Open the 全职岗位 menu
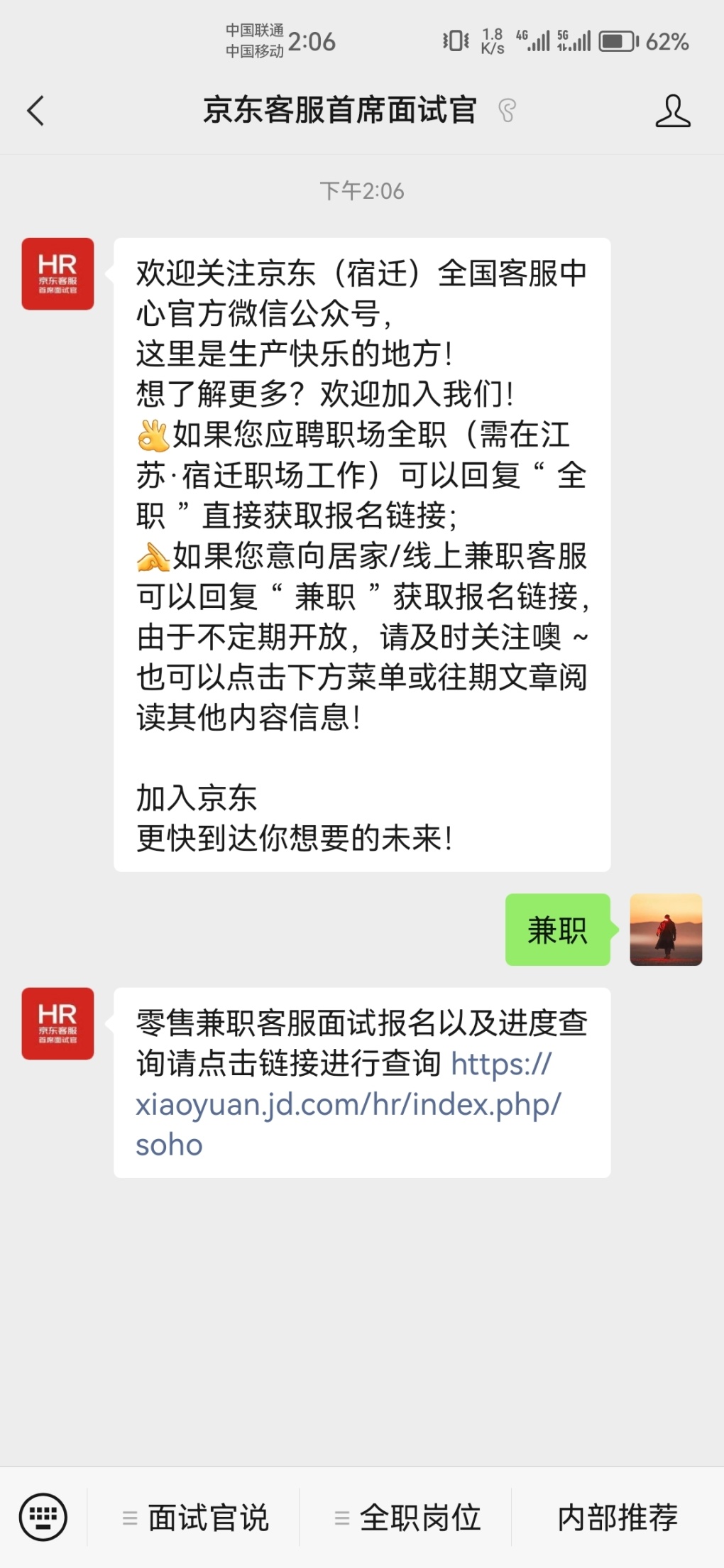The width and height of the screenshot is (724, 1568). pos(407,1518)
